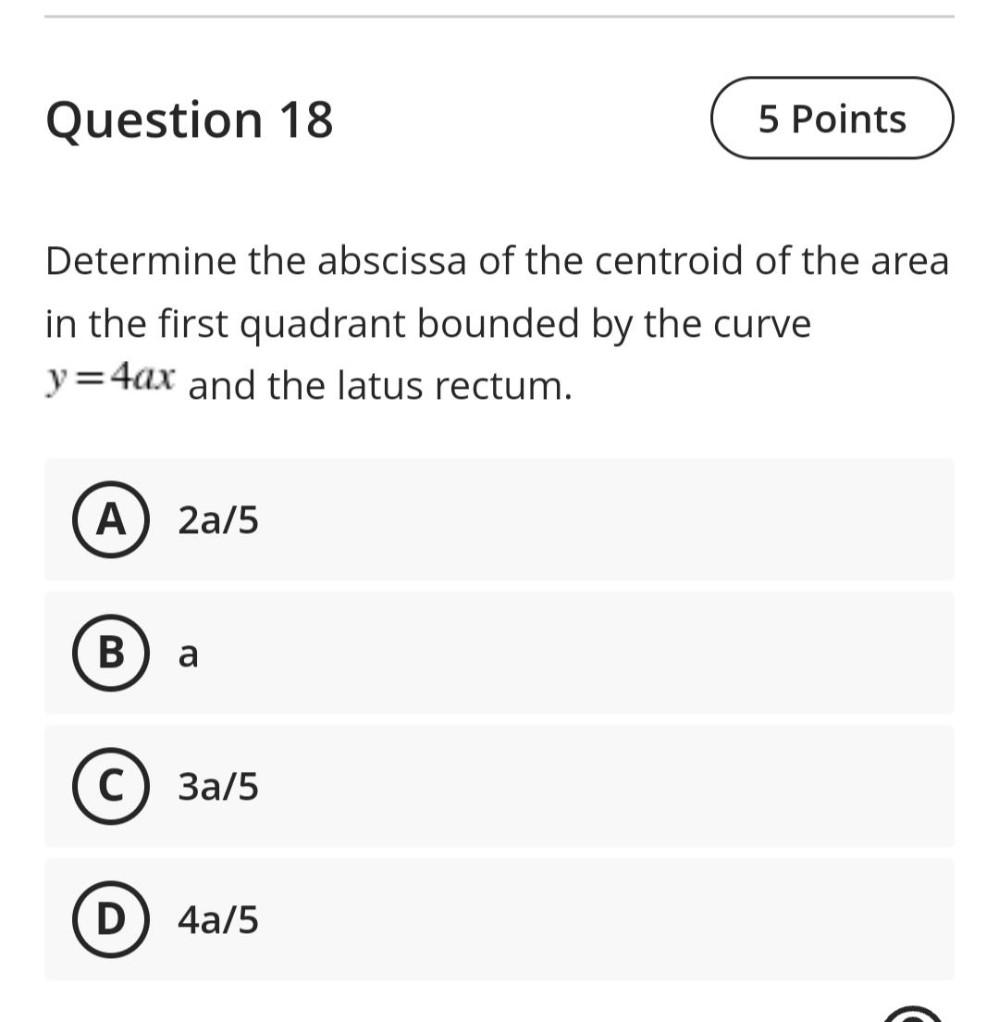Click the circled C icon
This screenshot has width=999, height=1022.
(x=110, y=787)
